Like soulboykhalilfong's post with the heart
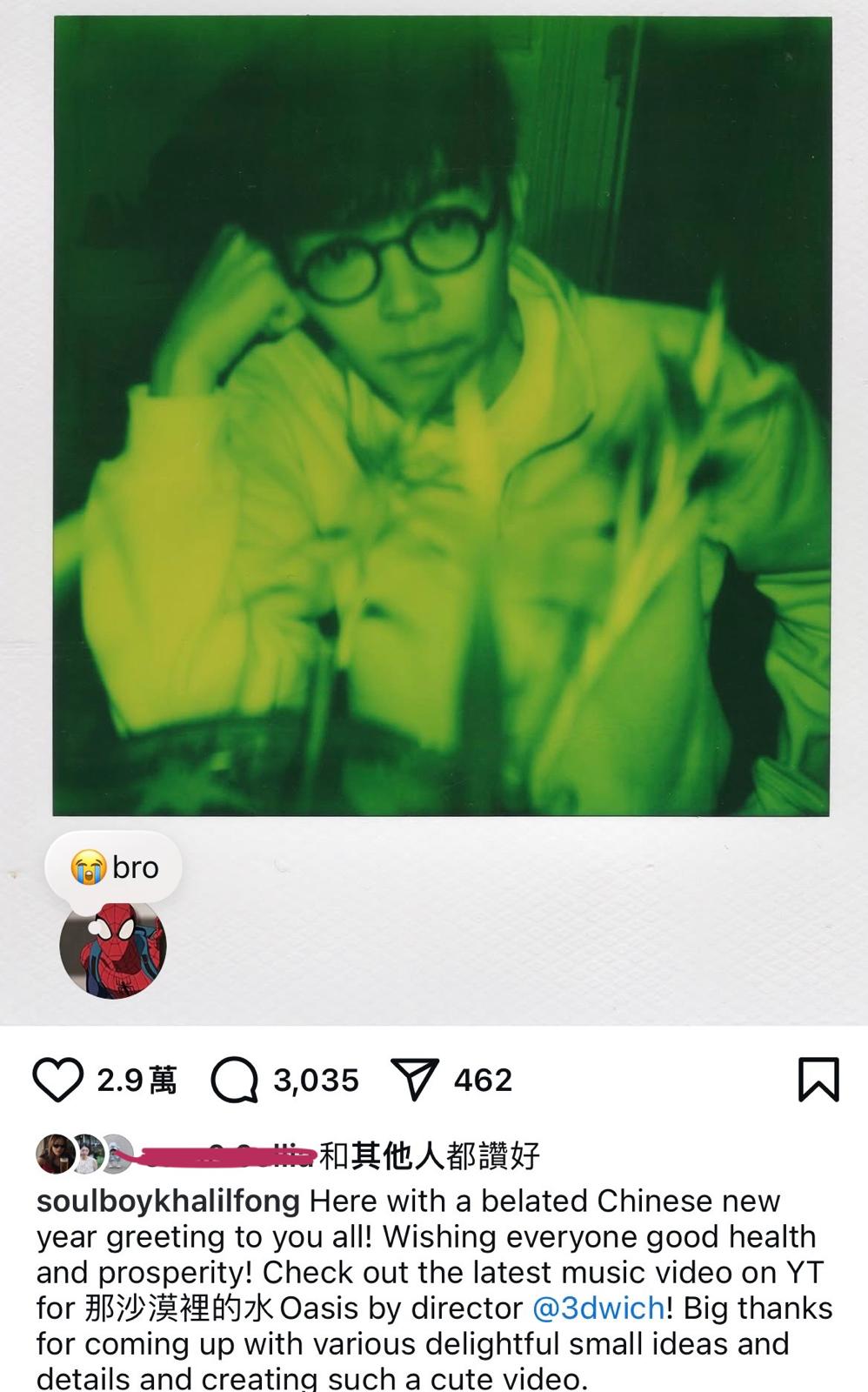Screen dimensions: 868x1392 pyautogui.click(x=57, y=1081)
